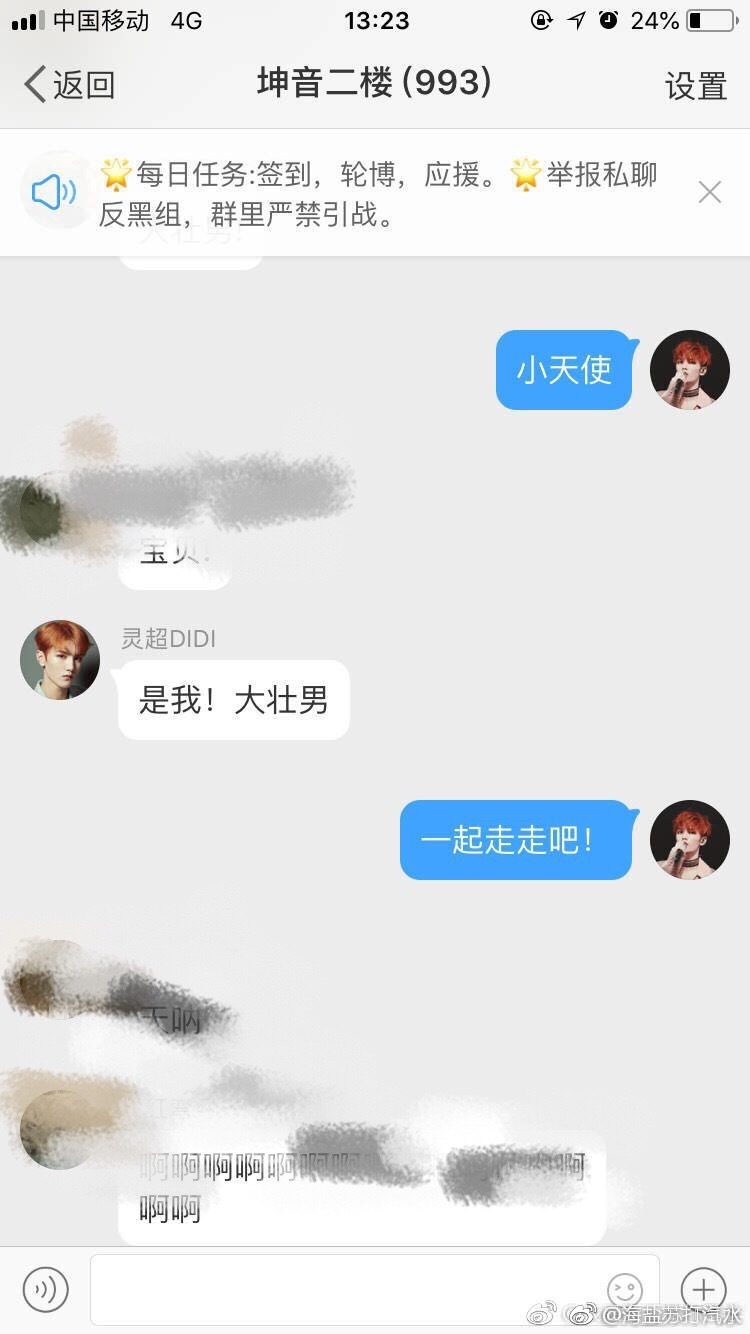
Task: Open the emoji picker
Action: click(625, 1290)
